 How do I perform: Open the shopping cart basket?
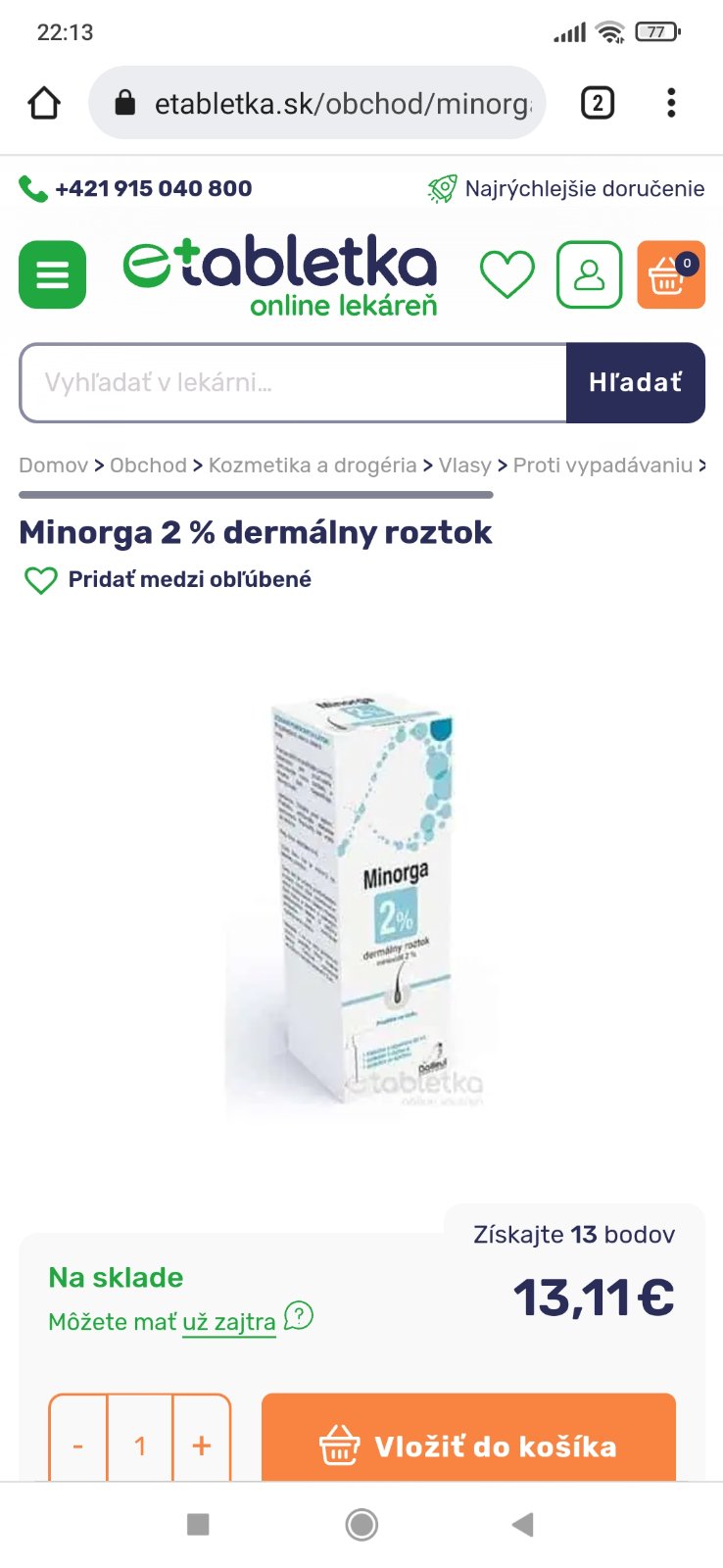(671, 274)
